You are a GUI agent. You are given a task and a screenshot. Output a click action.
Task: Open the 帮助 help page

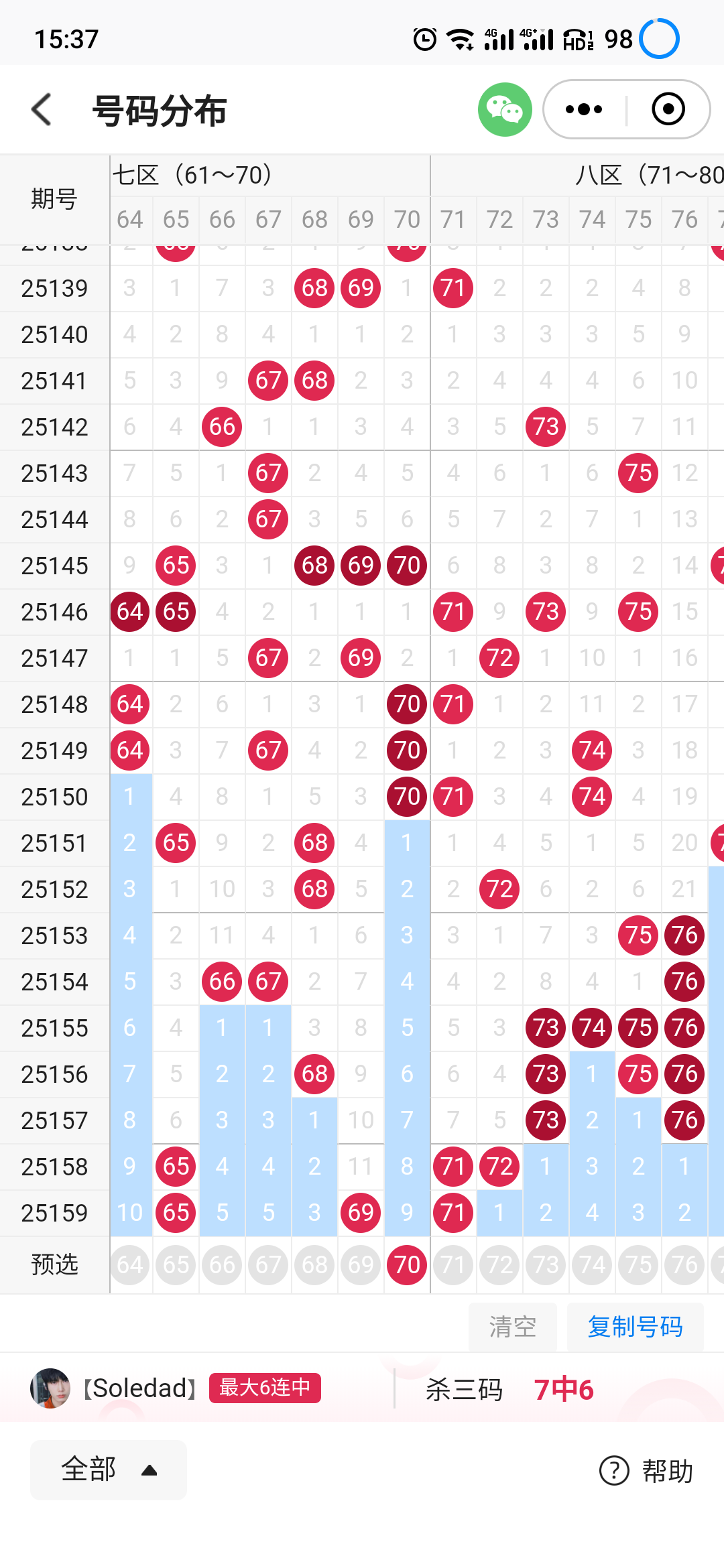(x=646, y=1471)
